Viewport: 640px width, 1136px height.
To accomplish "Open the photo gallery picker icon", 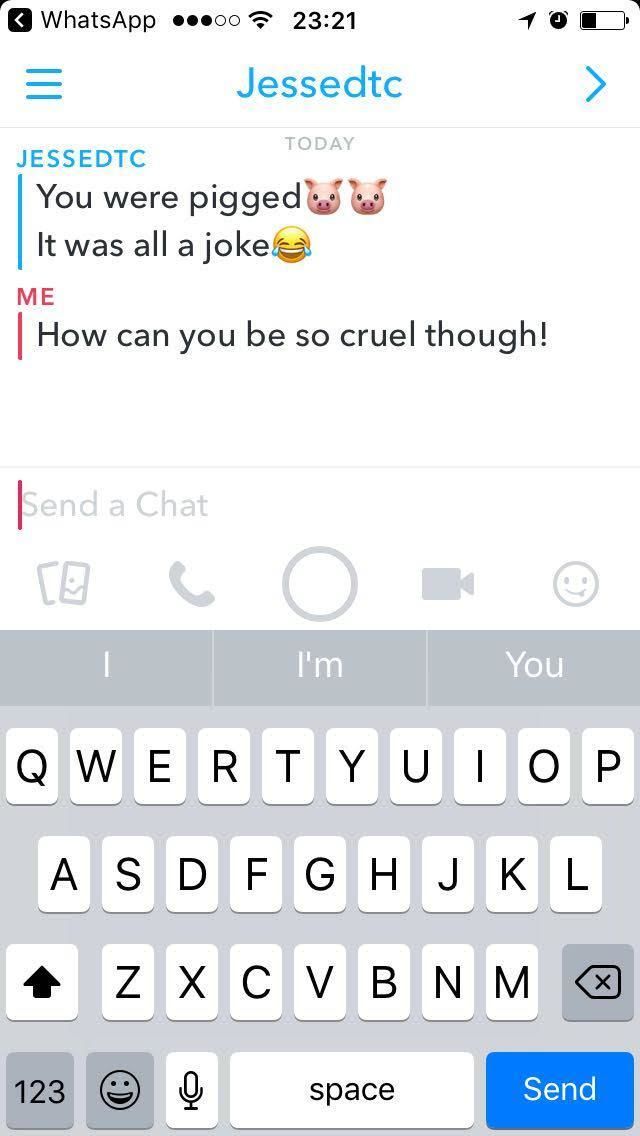I will (64, 584).
